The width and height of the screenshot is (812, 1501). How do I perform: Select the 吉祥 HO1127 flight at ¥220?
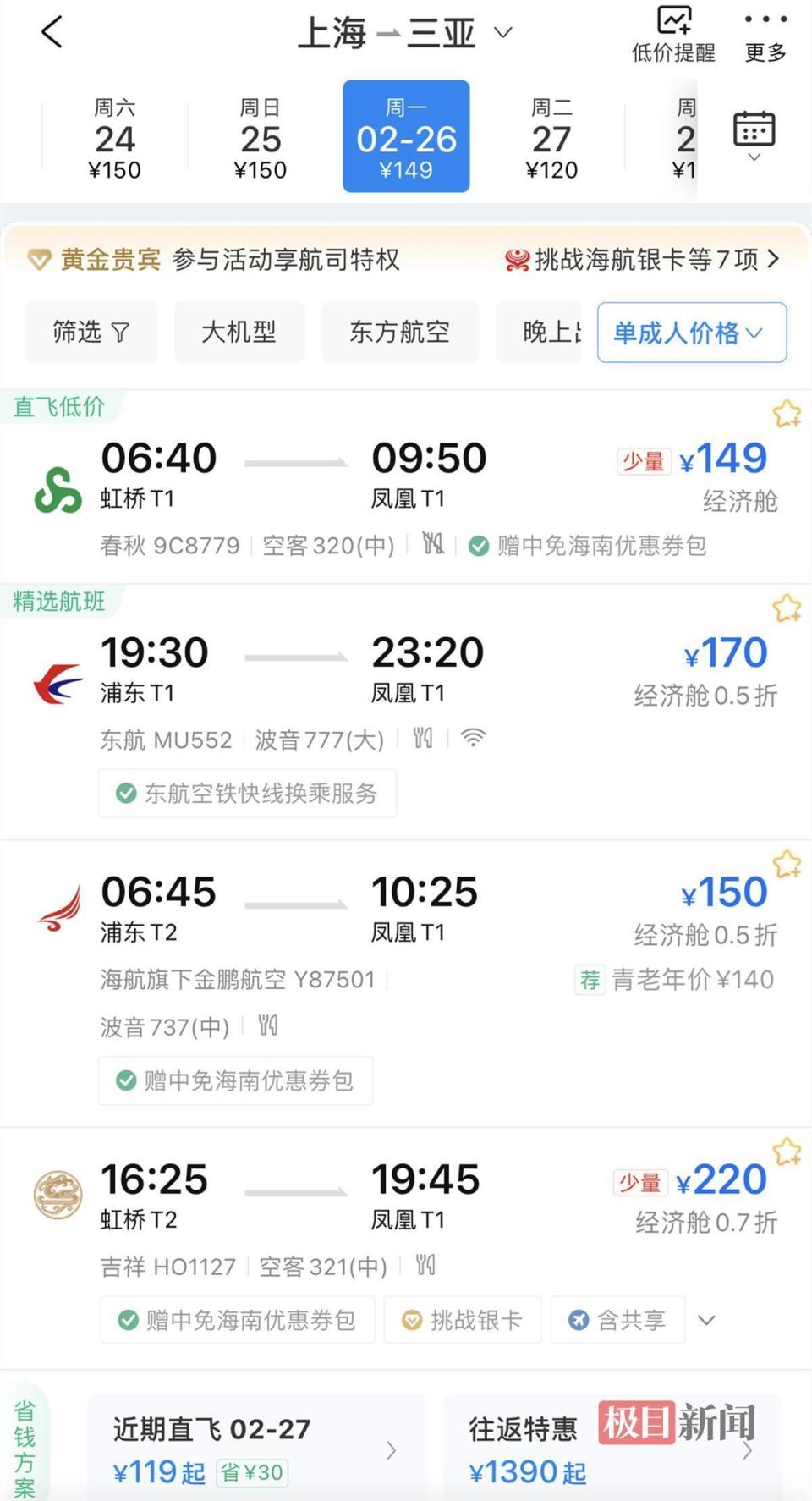click(x=406, y=1248)
